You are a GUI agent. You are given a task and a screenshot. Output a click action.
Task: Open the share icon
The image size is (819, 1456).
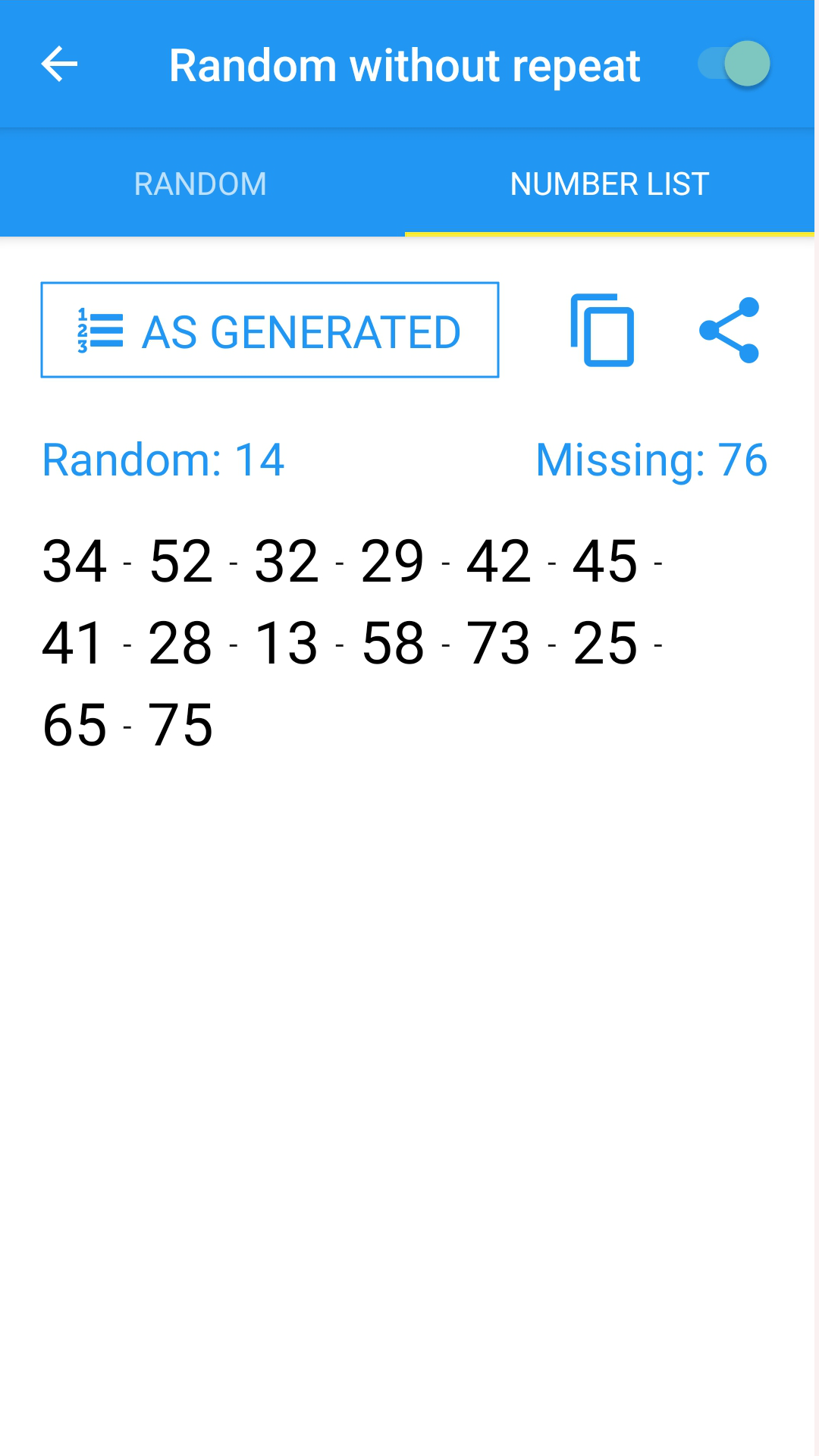[730, 331]
